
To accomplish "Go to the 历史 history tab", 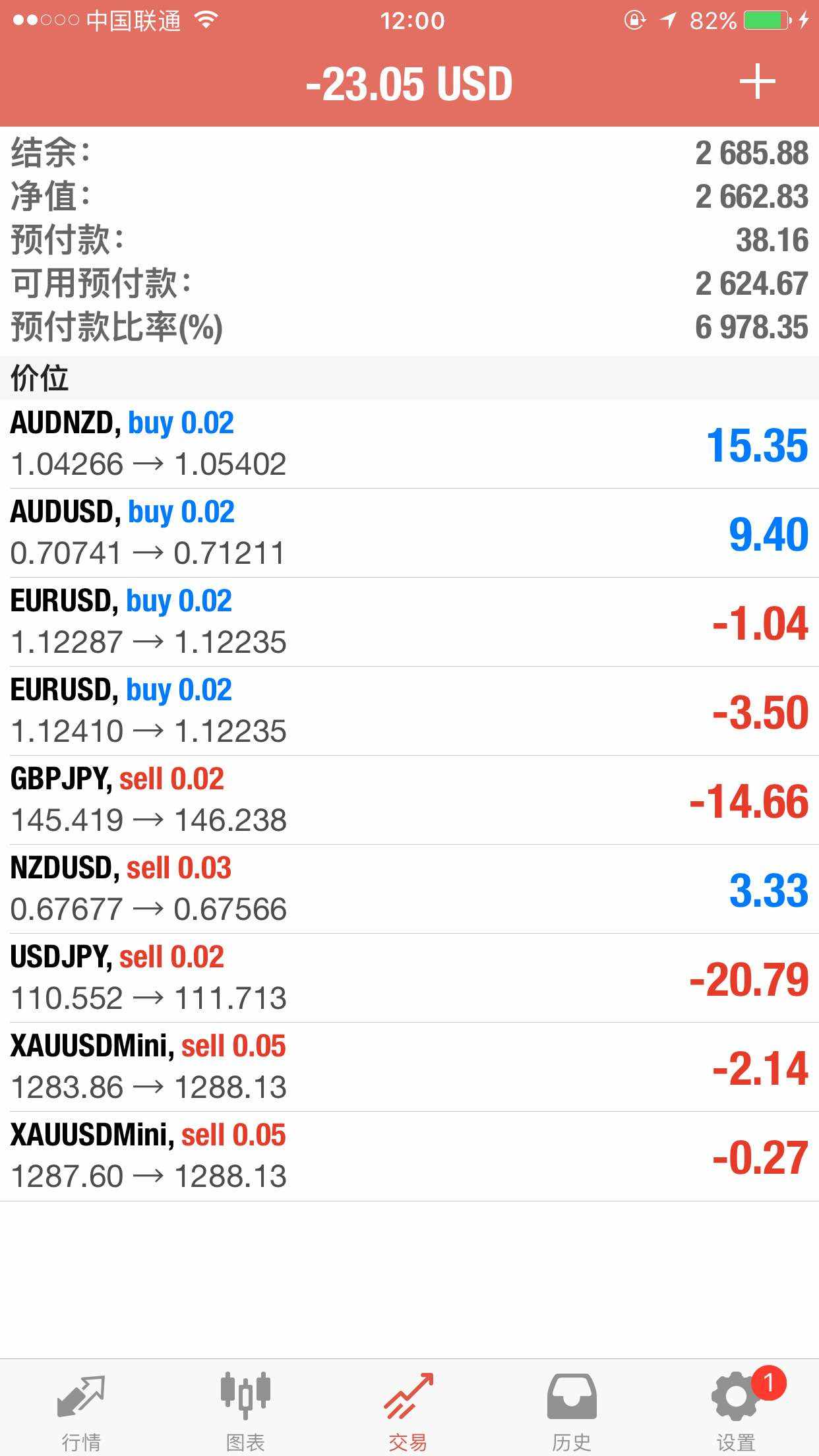I will [x=572, y=1407].
